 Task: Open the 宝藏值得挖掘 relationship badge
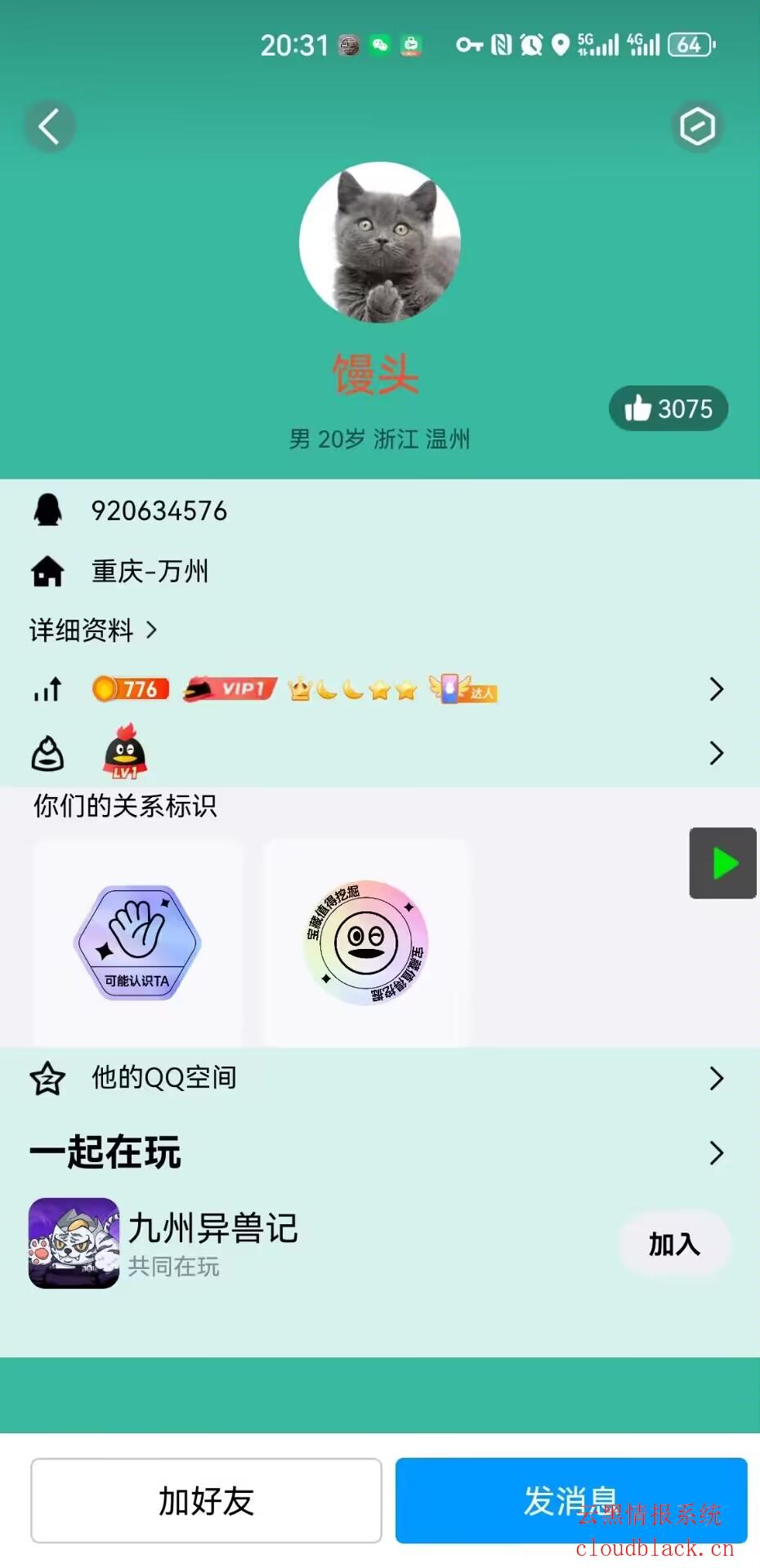[x=365, y=943]
